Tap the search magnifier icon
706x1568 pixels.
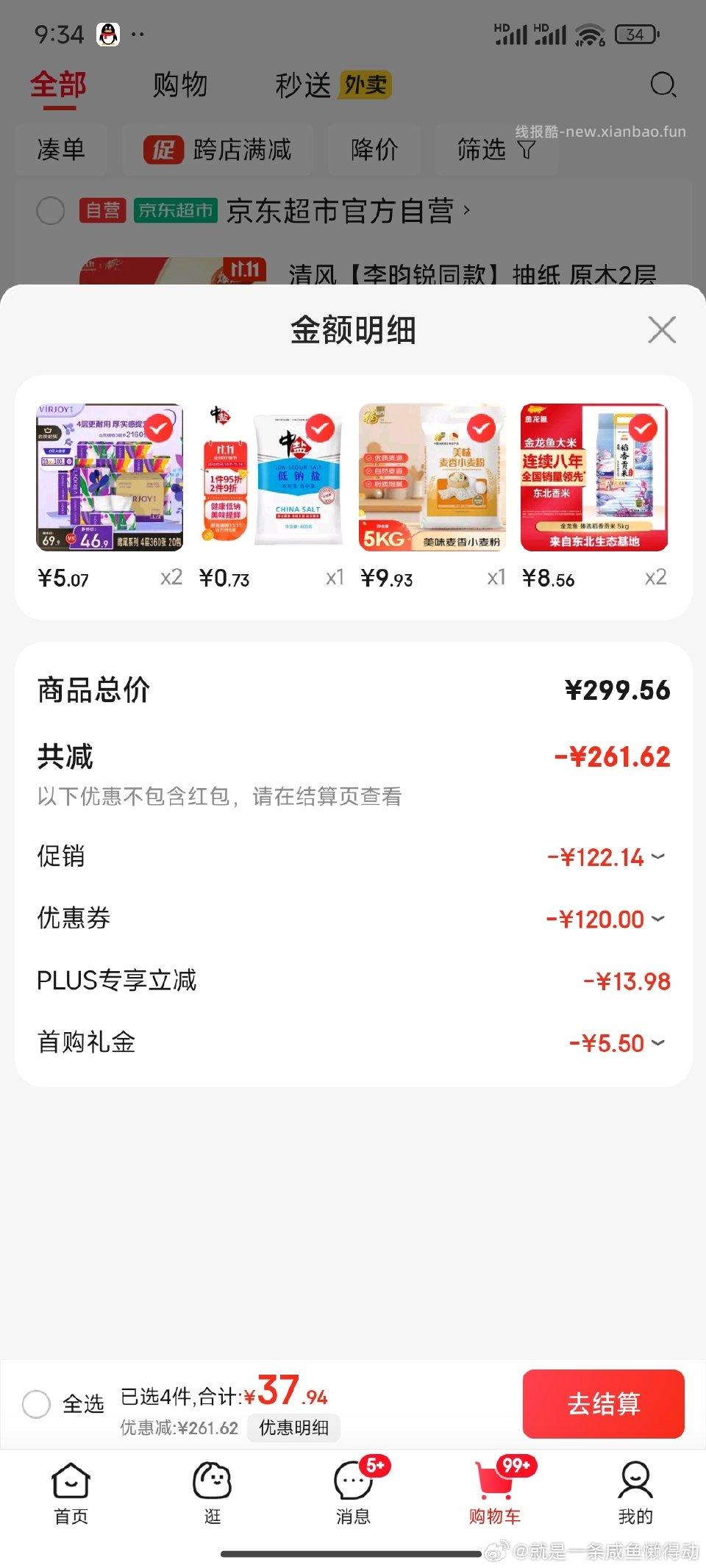tap(664, 85)
